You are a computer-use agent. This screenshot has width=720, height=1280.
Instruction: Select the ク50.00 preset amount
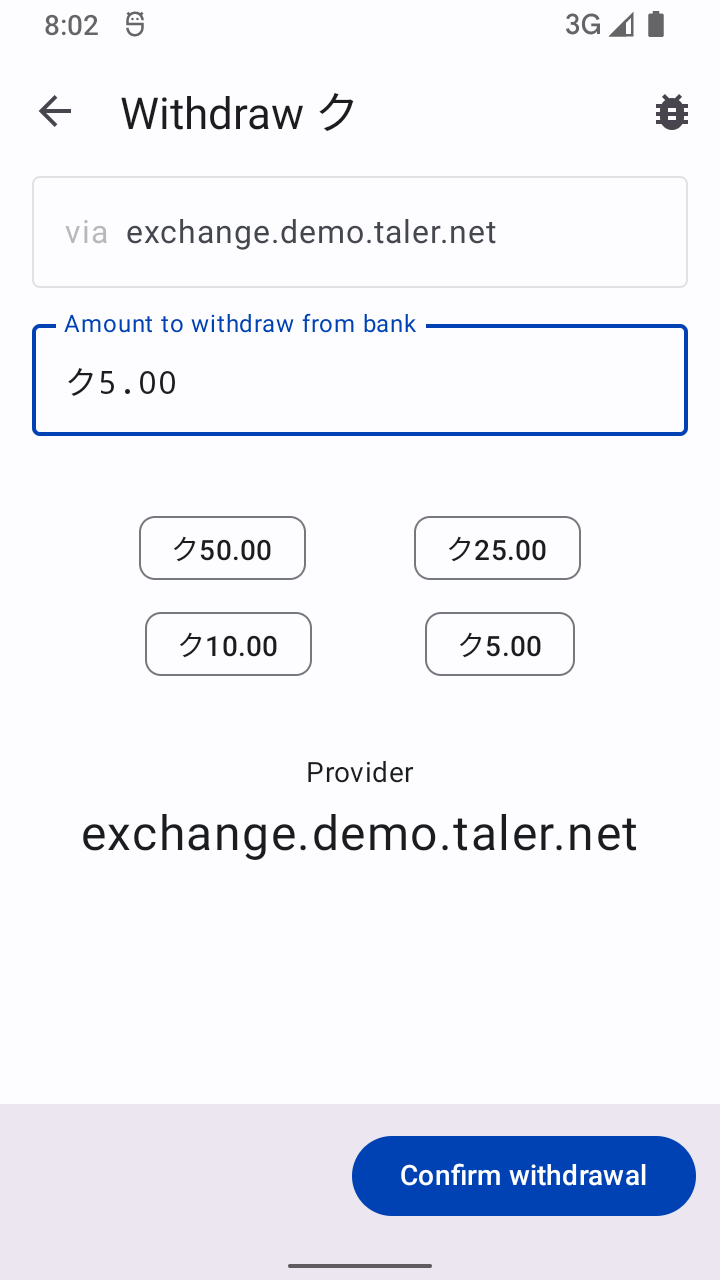[222, 549]
